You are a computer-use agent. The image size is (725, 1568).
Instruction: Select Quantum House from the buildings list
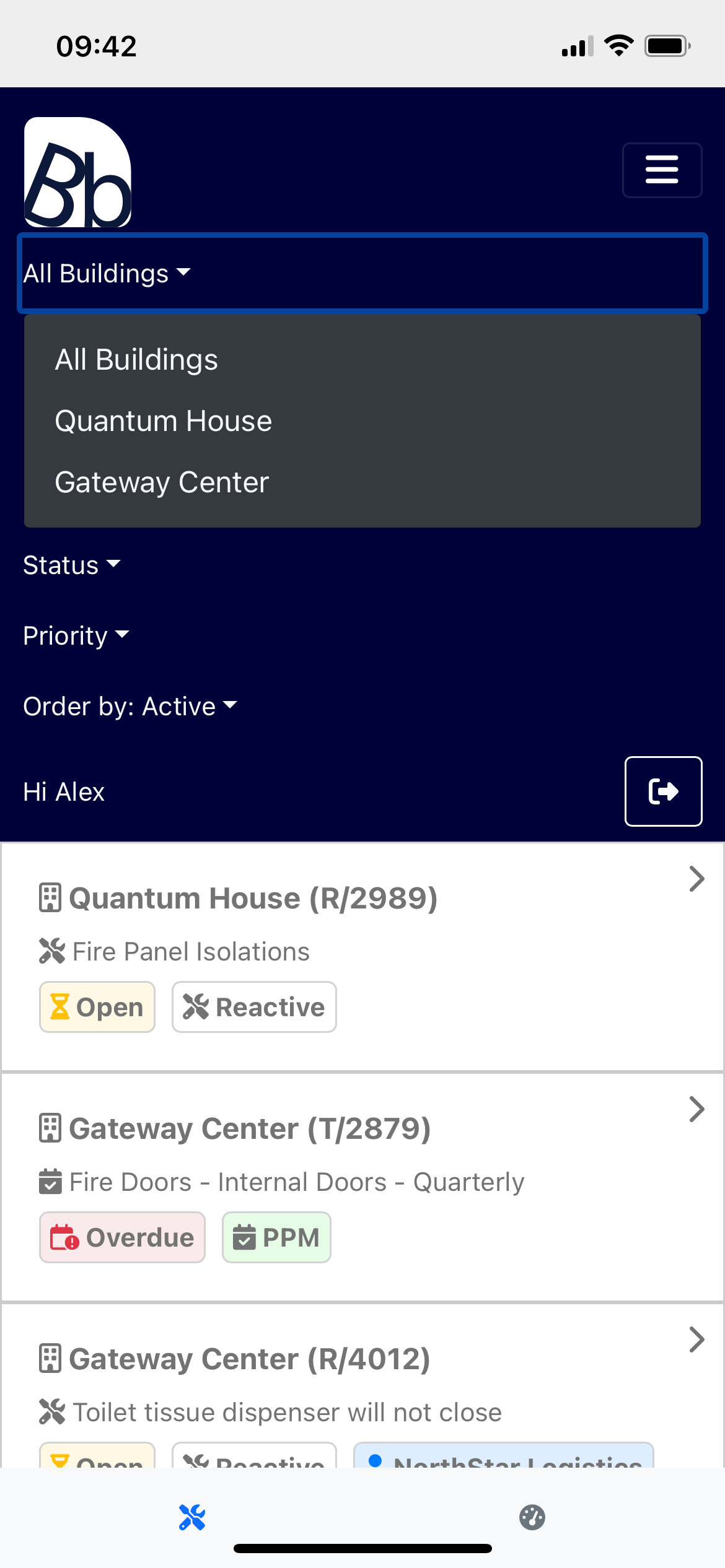click(x=163, y=420)
